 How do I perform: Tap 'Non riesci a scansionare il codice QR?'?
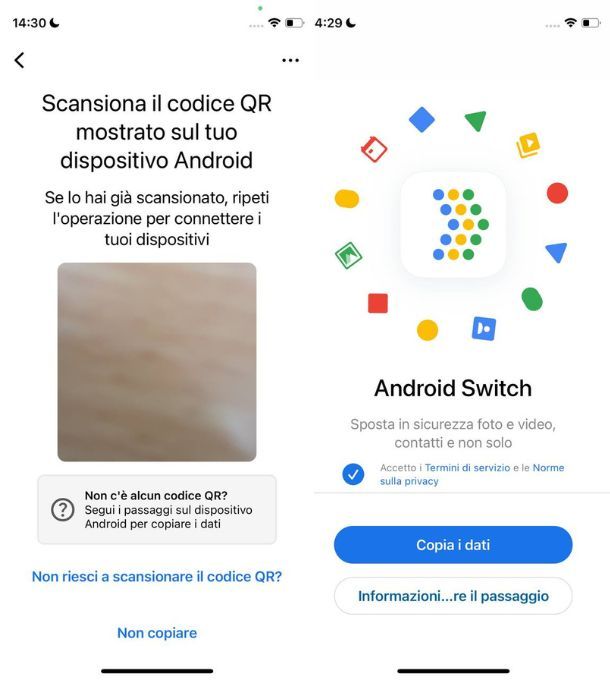click(x=157, y=576)
